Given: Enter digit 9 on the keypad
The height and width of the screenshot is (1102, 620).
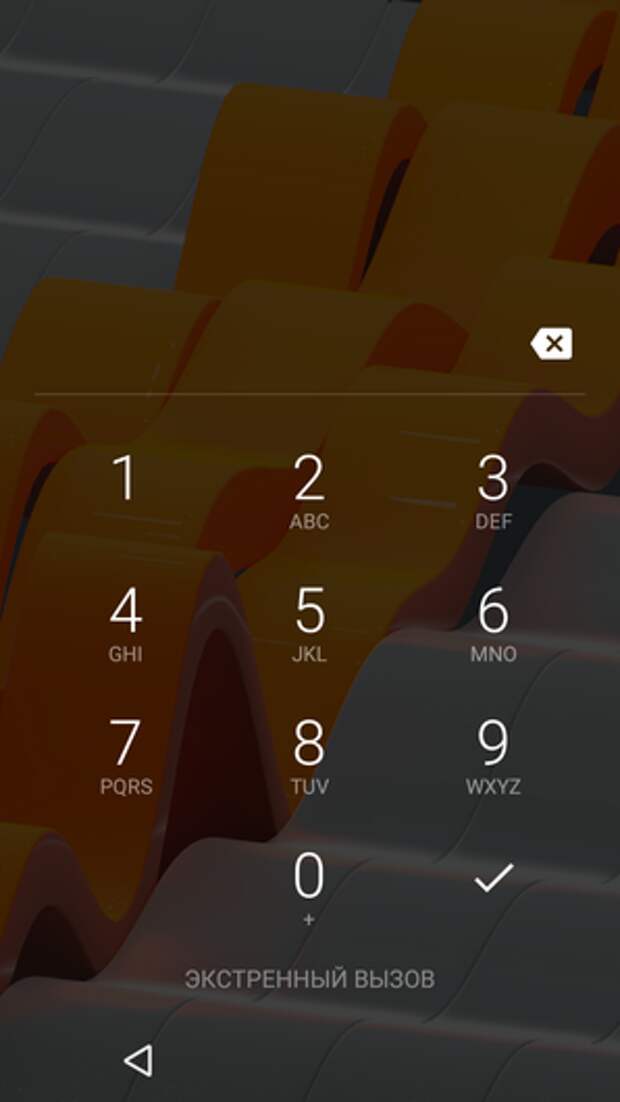Looking at the screenshot, I should 493,754.
